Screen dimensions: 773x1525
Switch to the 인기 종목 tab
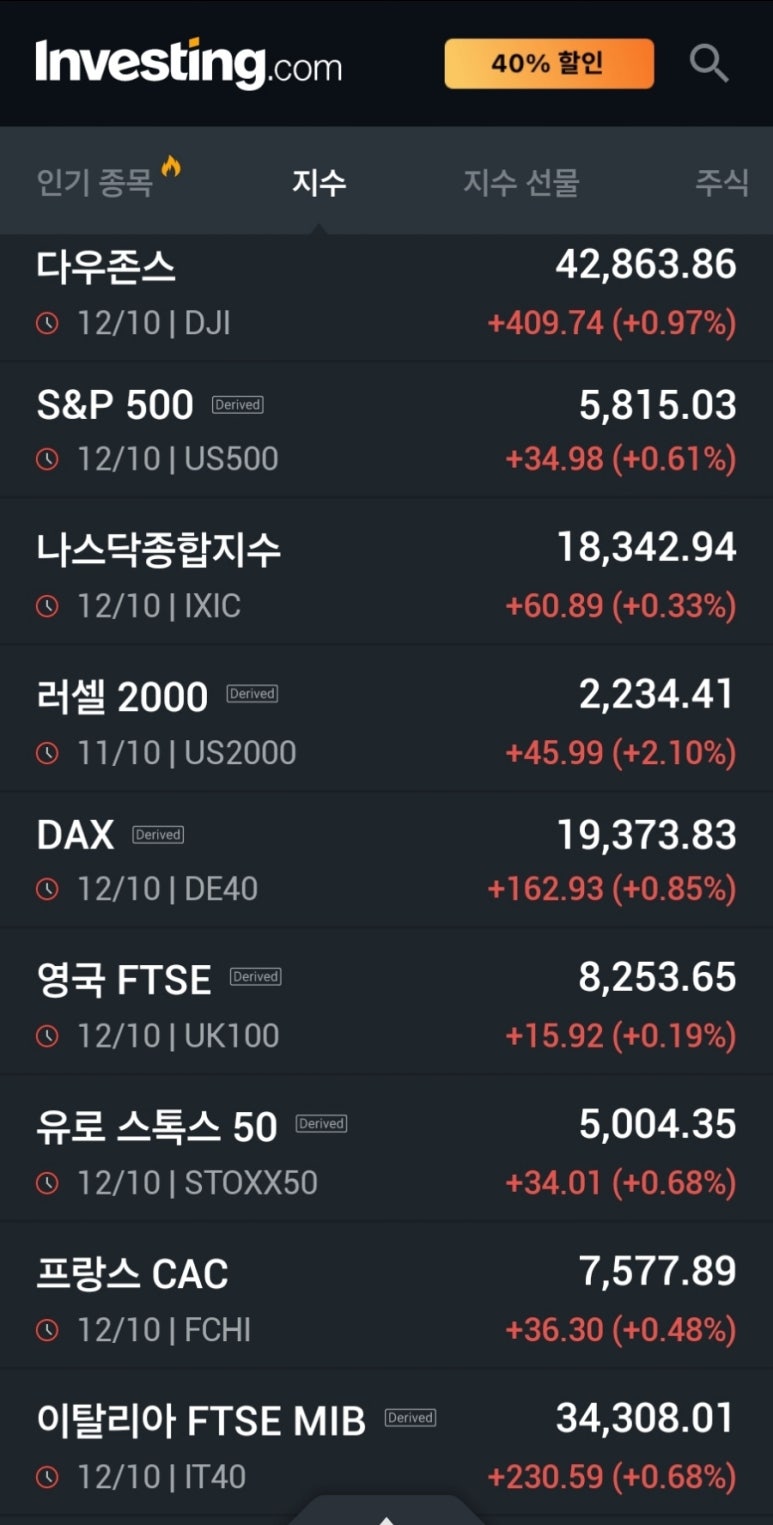click(108, 180)
